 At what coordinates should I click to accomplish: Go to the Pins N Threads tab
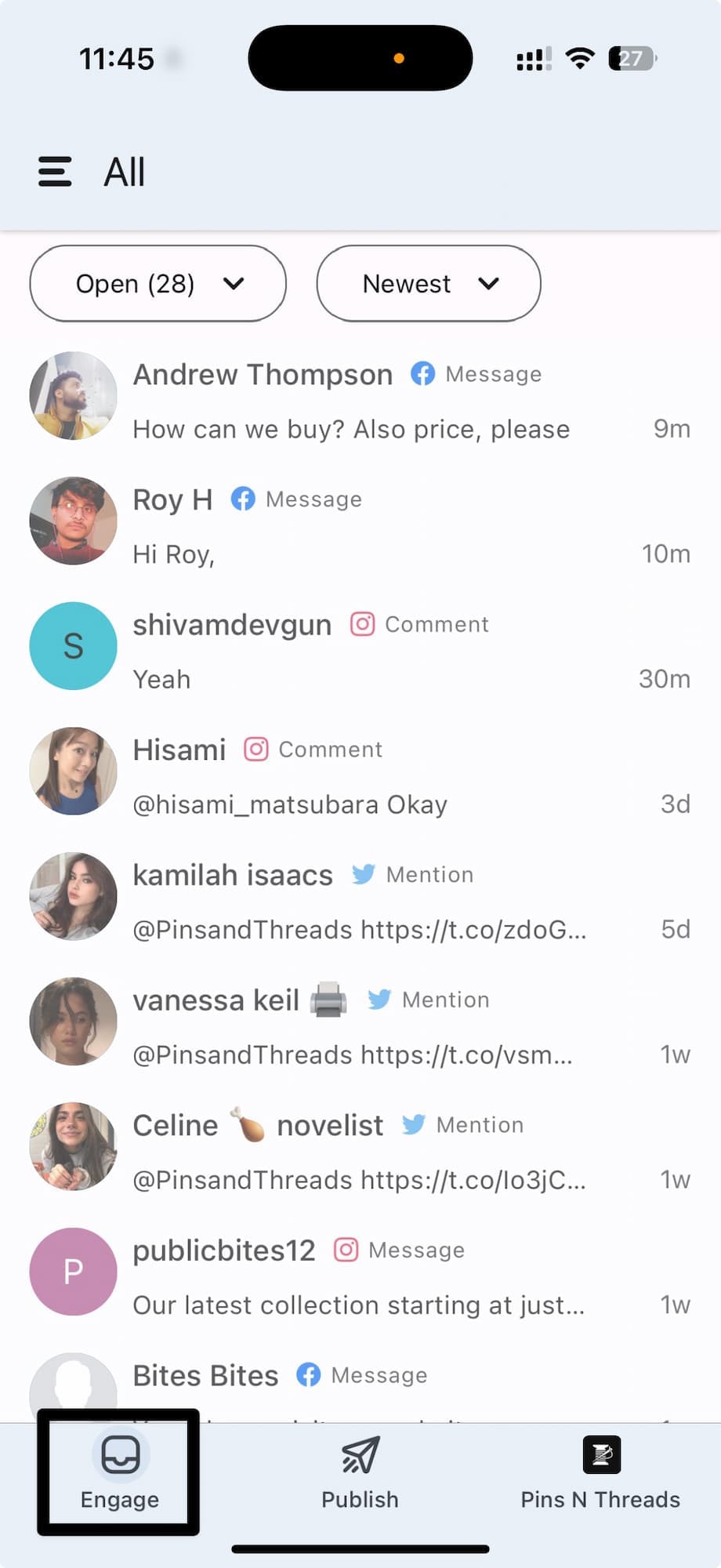(600, 1472)
